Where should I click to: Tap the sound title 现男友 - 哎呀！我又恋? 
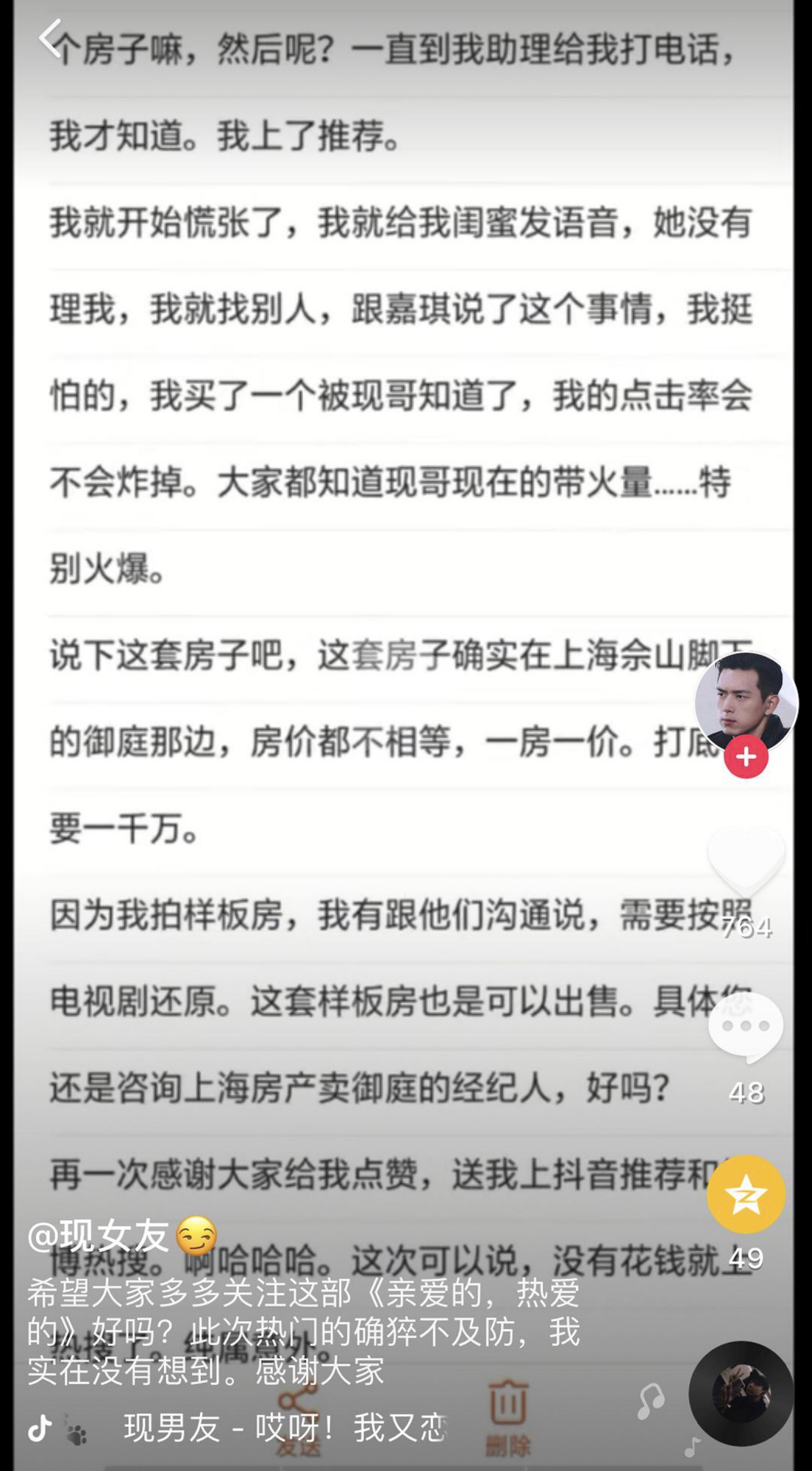coord(284,1428)
